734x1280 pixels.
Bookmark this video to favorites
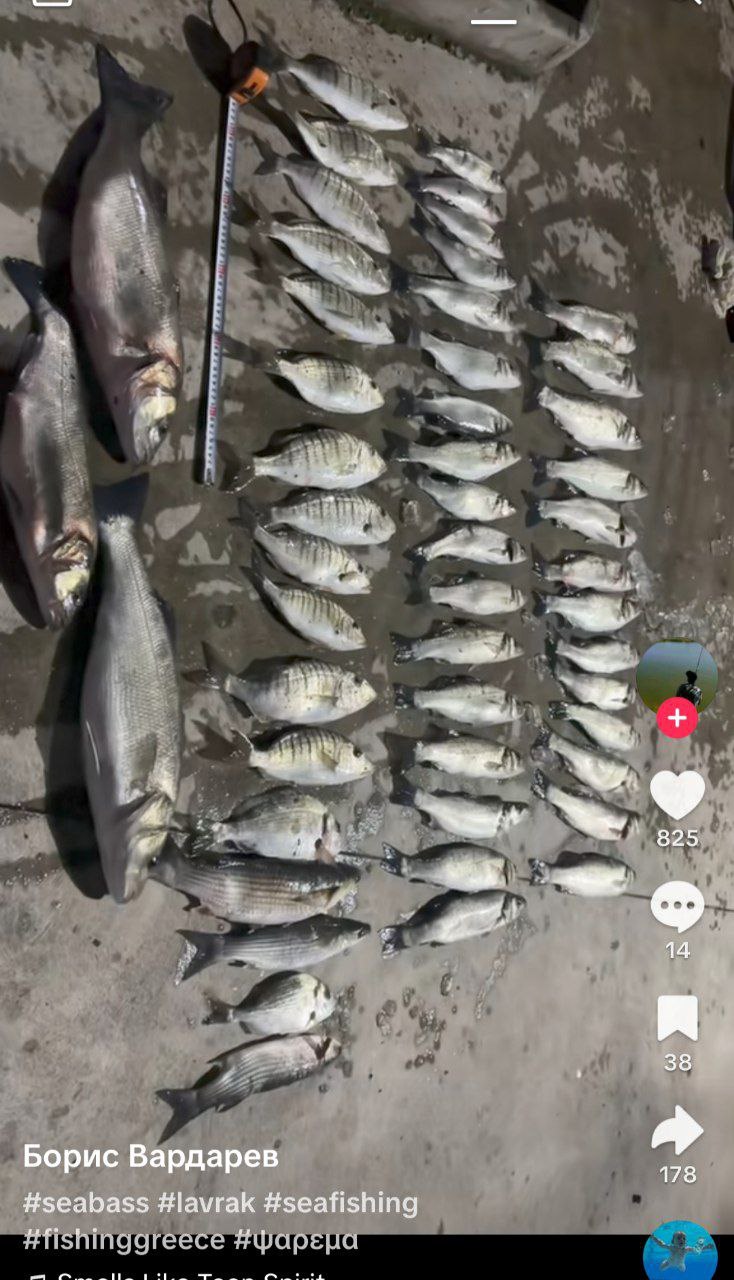pyautogui.click(x=677, y=1019)
